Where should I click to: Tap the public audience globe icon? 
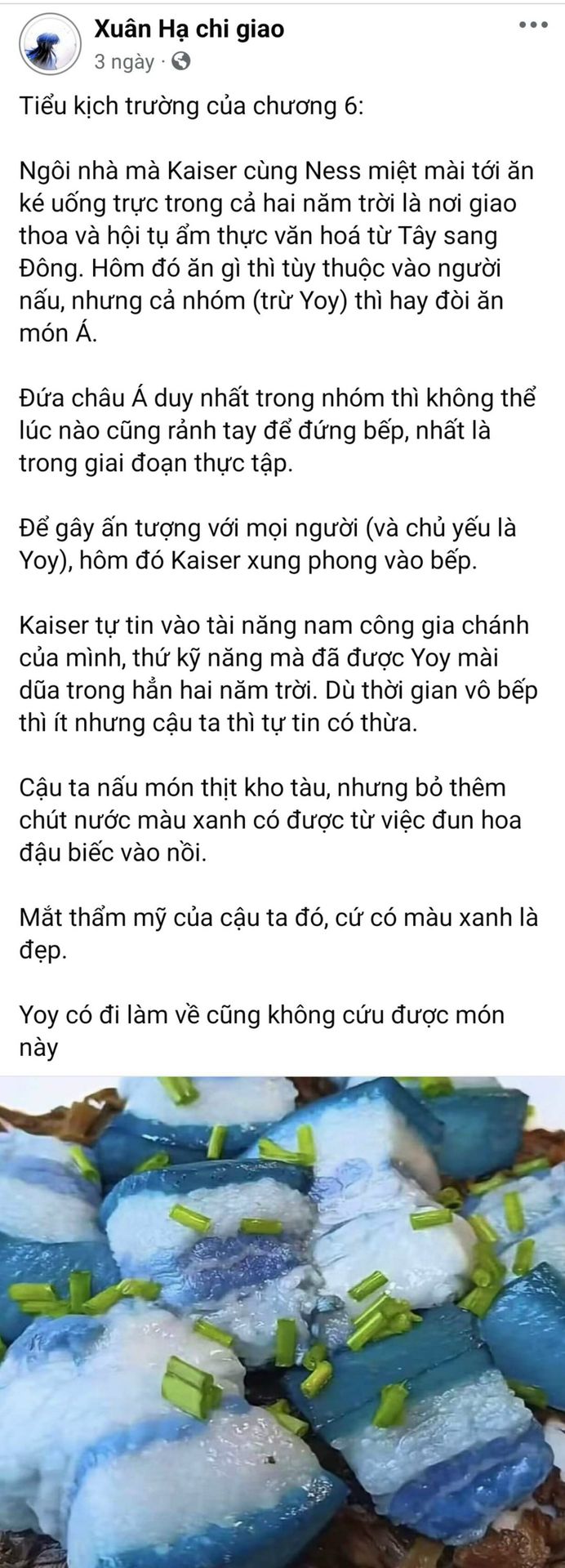[x=182, y=61]
